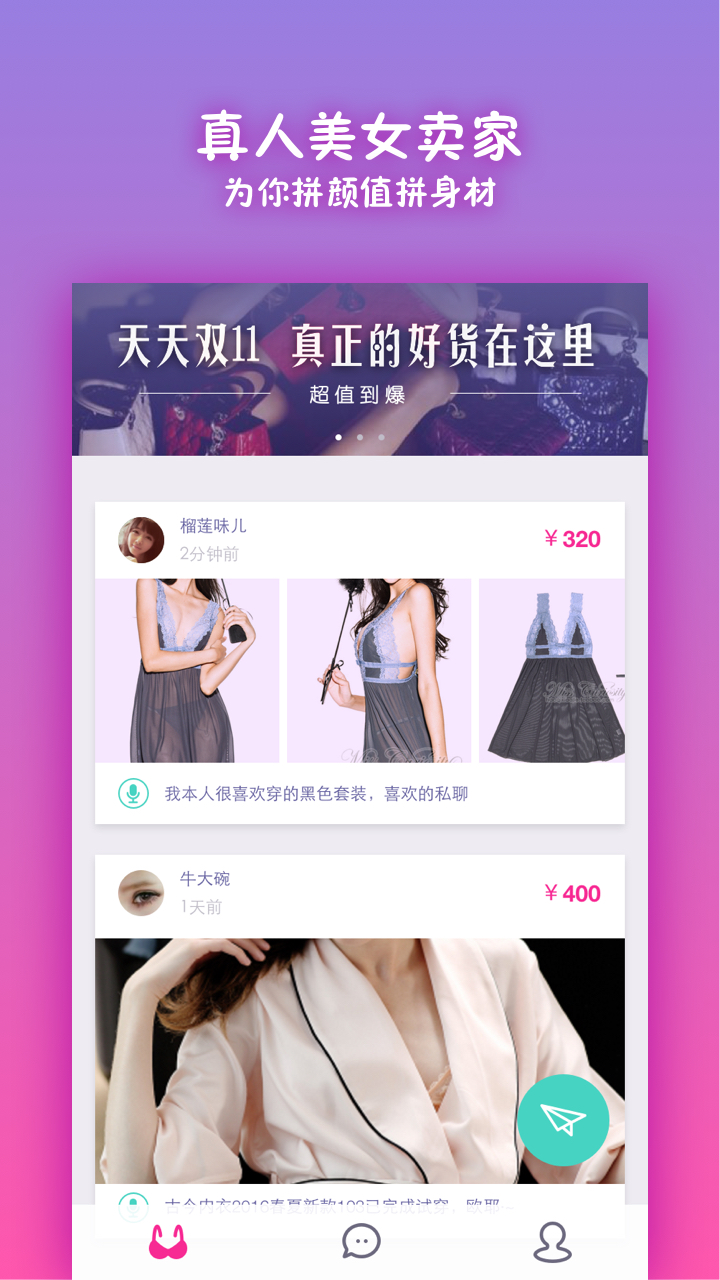Open seller 榴莲味儿's avatar picture
Viewport: 720px width, 1280px height.
pyautogui.click(x=141, y=539)
